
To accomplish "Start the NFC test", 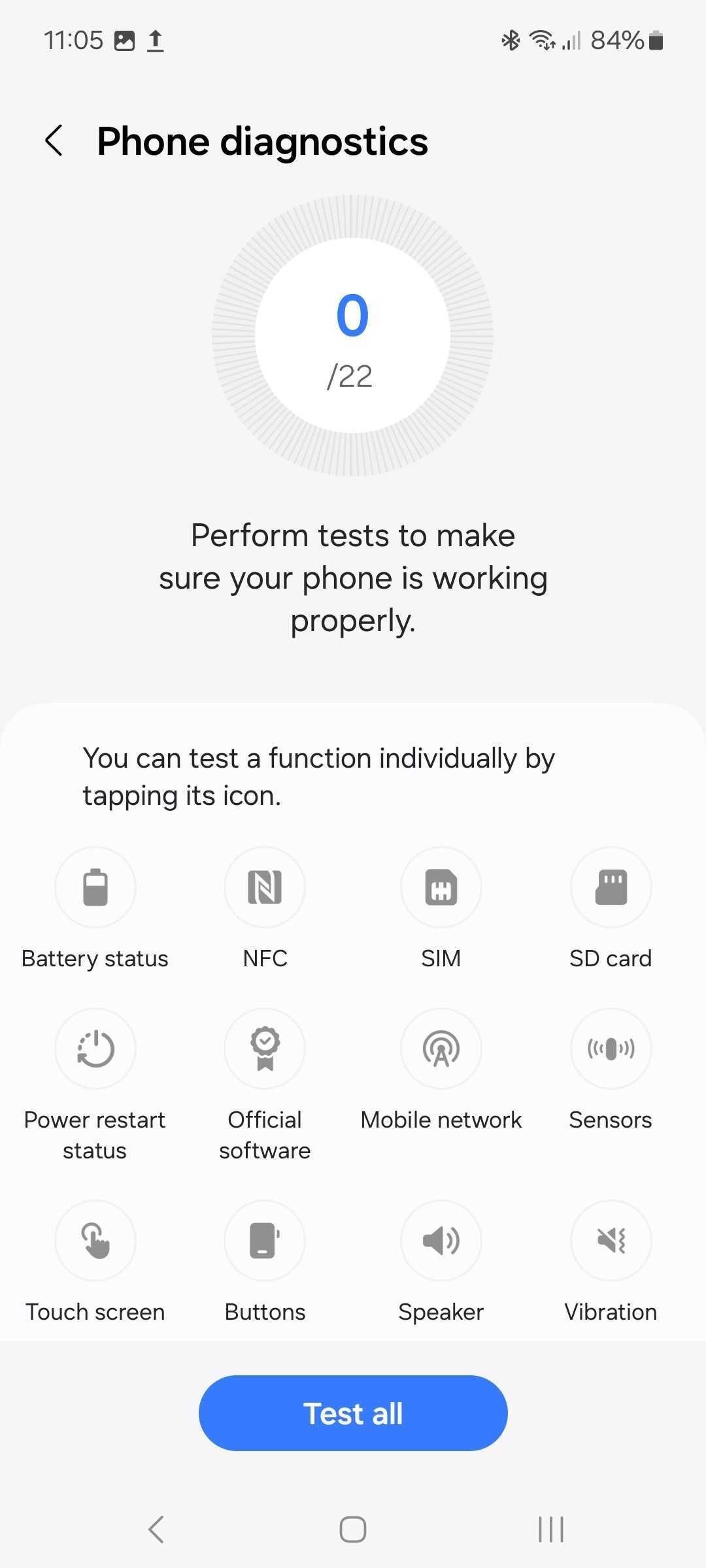I will pyautogui.click(x=265, y=887).
